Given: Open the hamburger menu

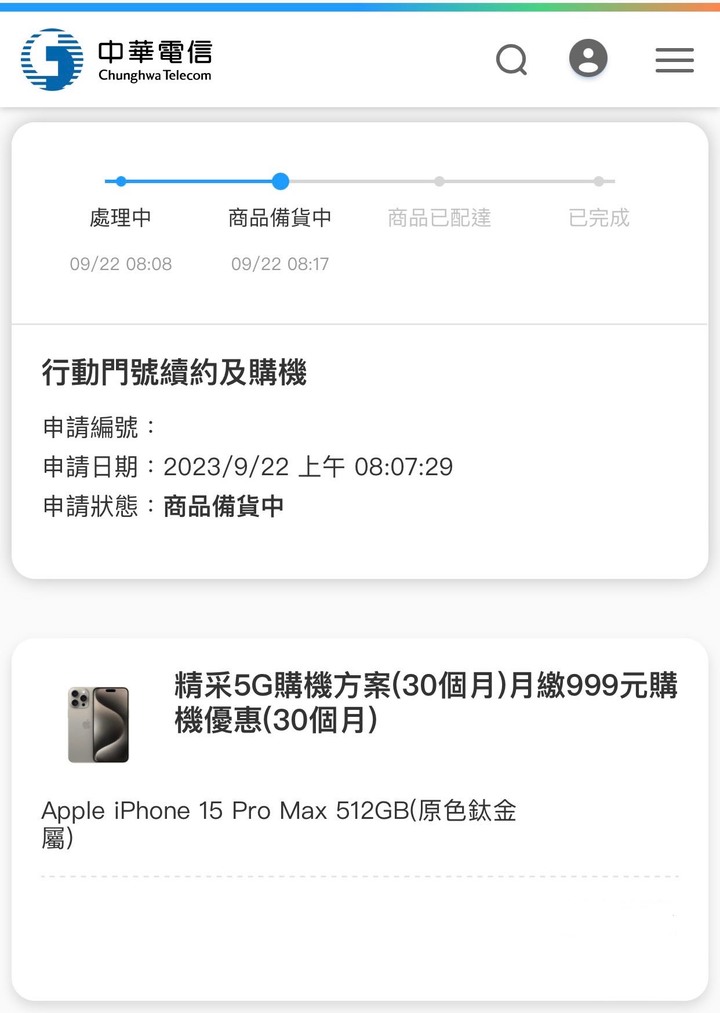Looking at the screenshot, I should (674, 60).
